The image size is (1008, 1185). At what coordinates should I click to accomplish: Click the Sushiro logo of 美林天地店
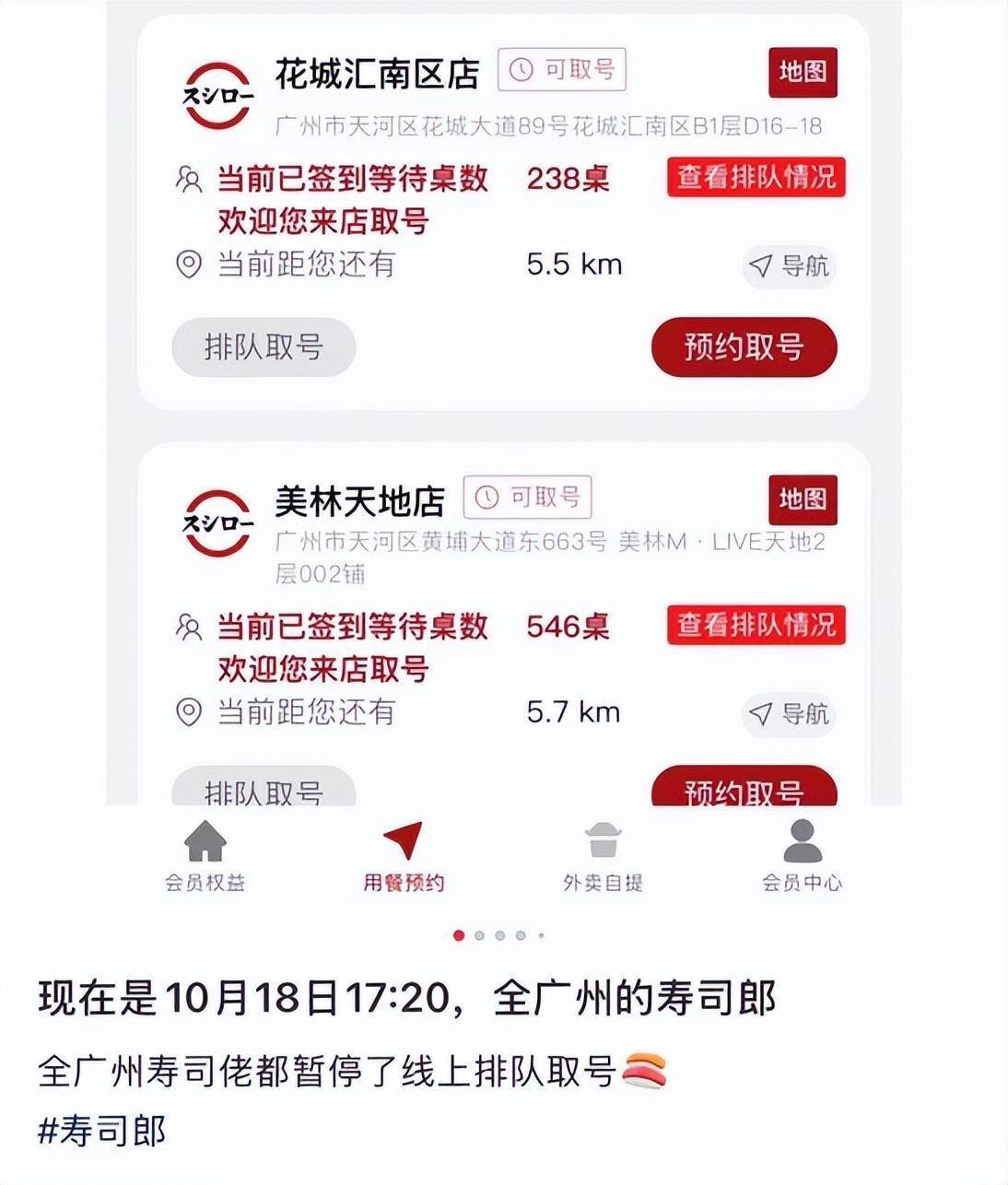[217, 523]
